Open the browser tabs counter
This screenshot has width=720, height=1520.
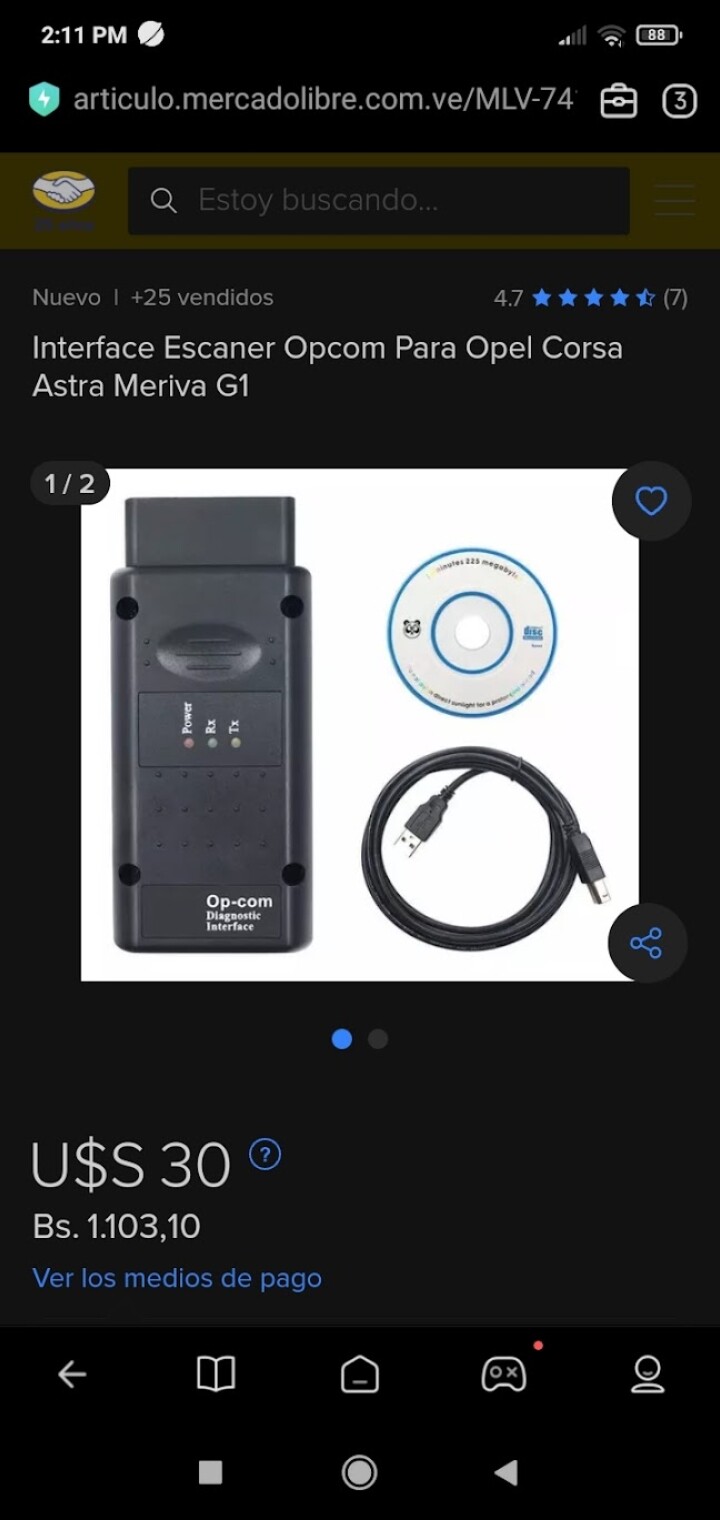[679, 100]
